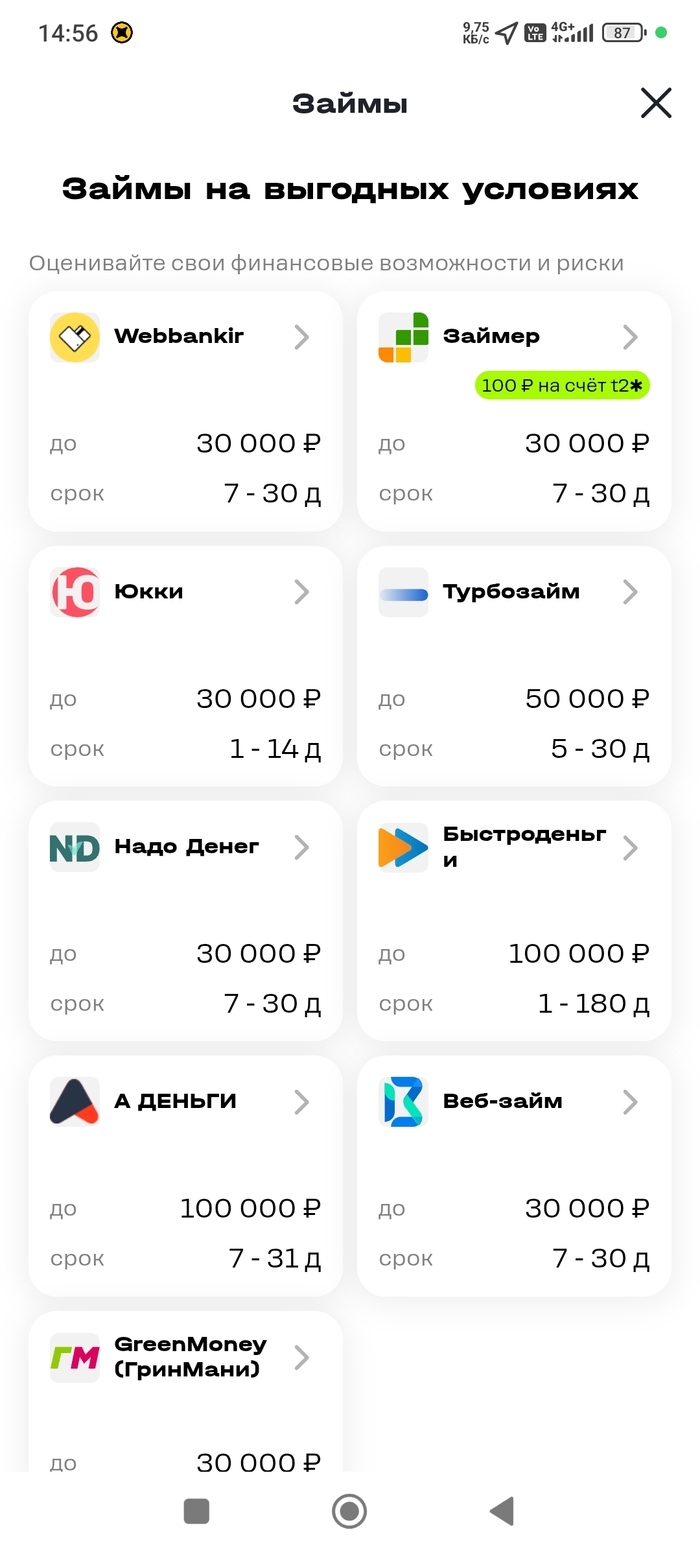Choose the Быстроденьги loan offer
The height and width of the screenshot is (1556, 700).
514,921
